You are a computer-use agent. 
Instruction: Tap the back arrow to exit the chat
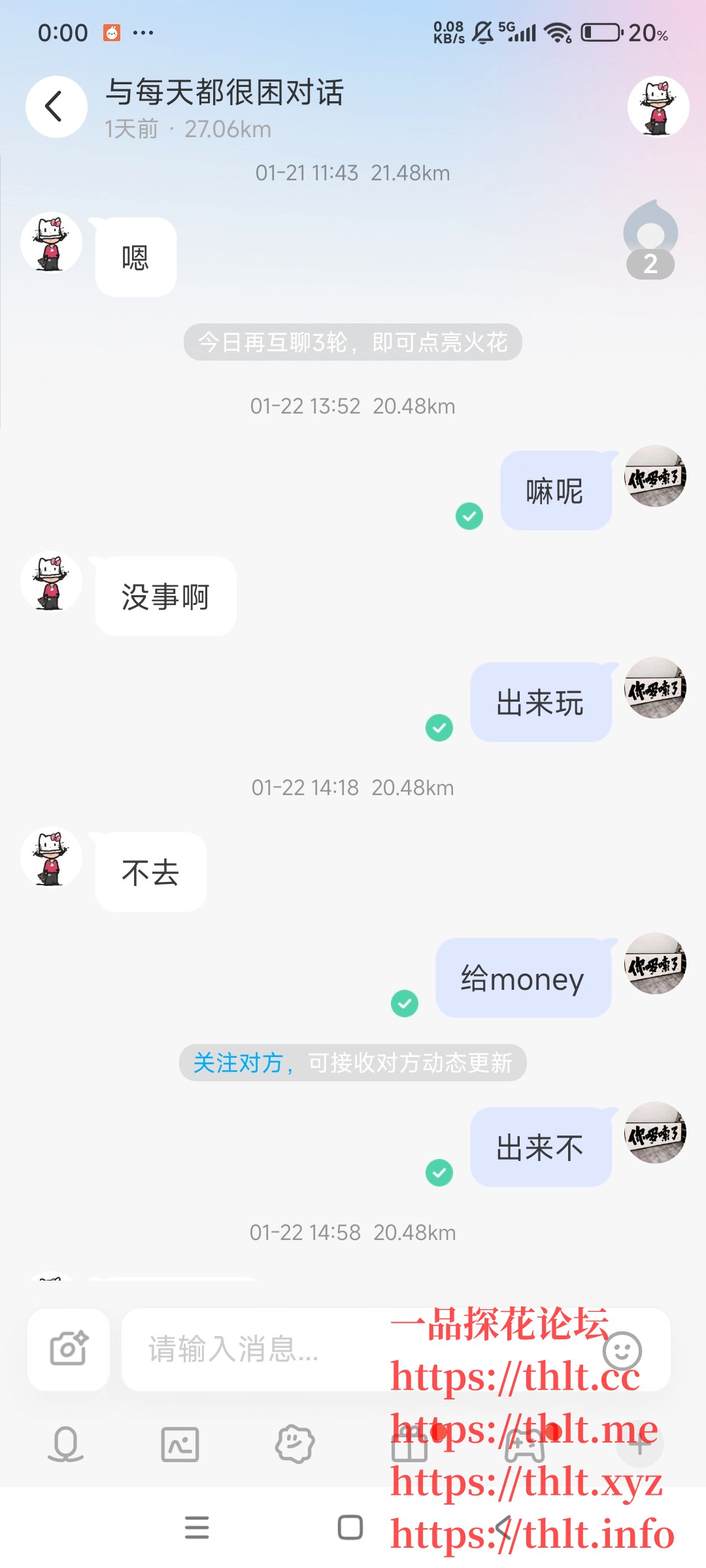56,106
